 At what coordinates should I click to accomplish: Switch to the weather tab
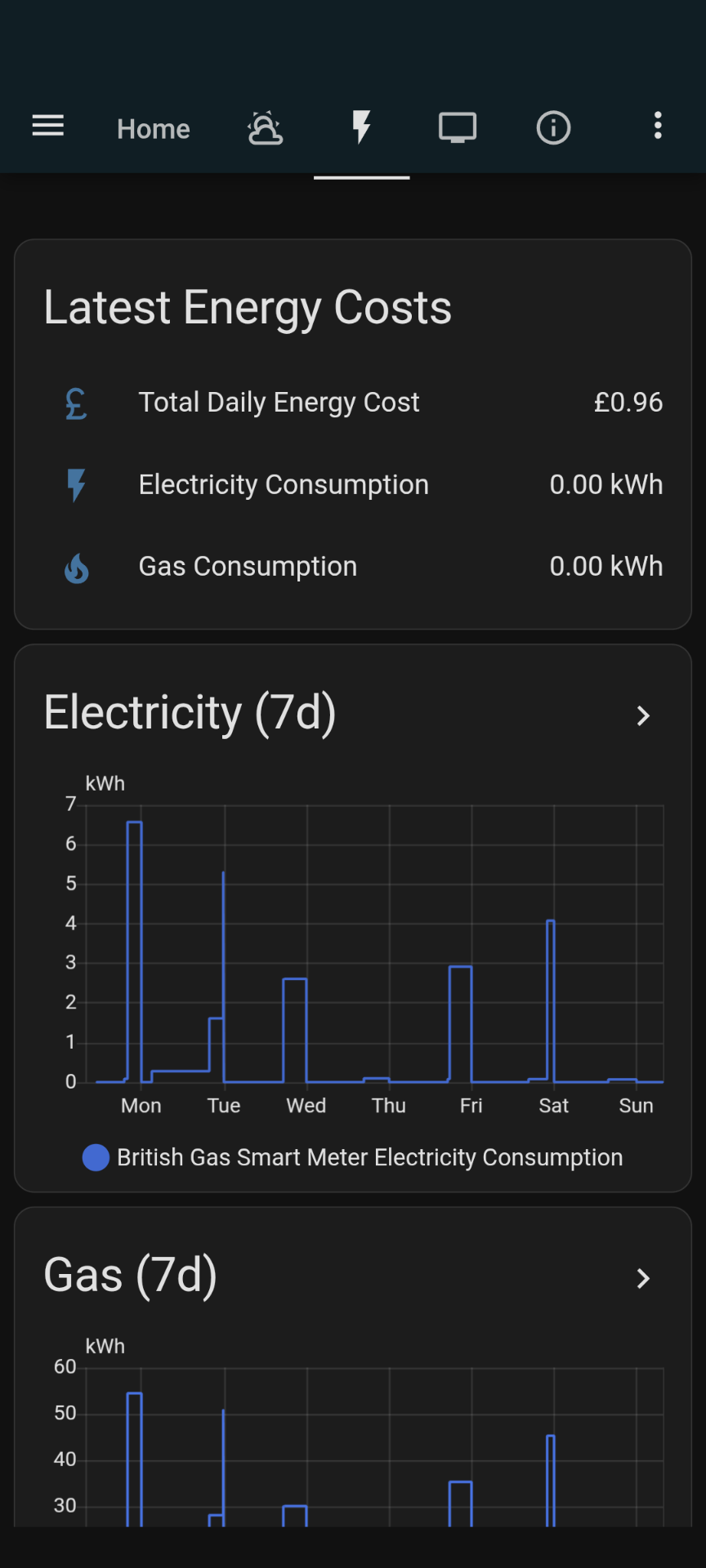coord(266,127)
